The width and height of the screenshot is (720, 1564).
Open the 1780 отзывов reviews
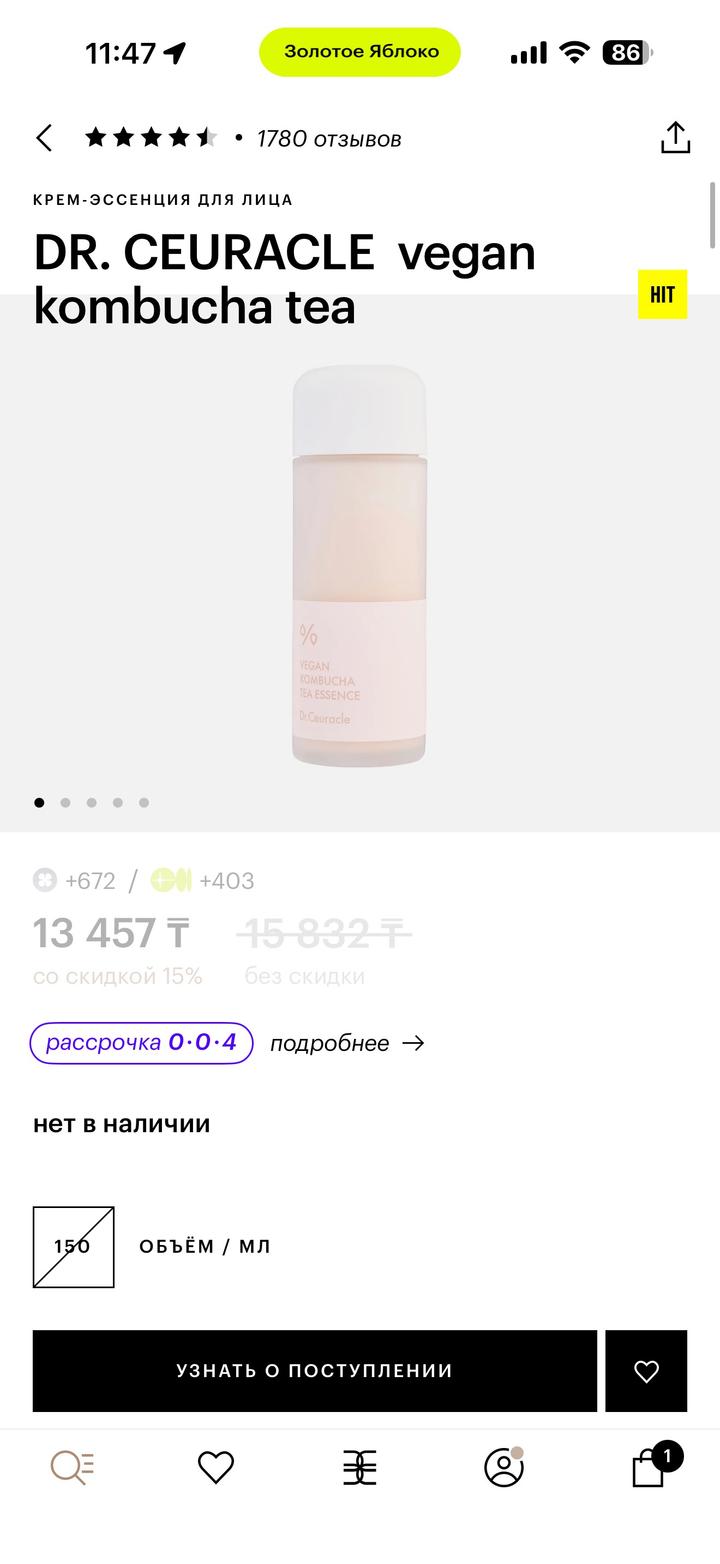[x=328, y=139]
